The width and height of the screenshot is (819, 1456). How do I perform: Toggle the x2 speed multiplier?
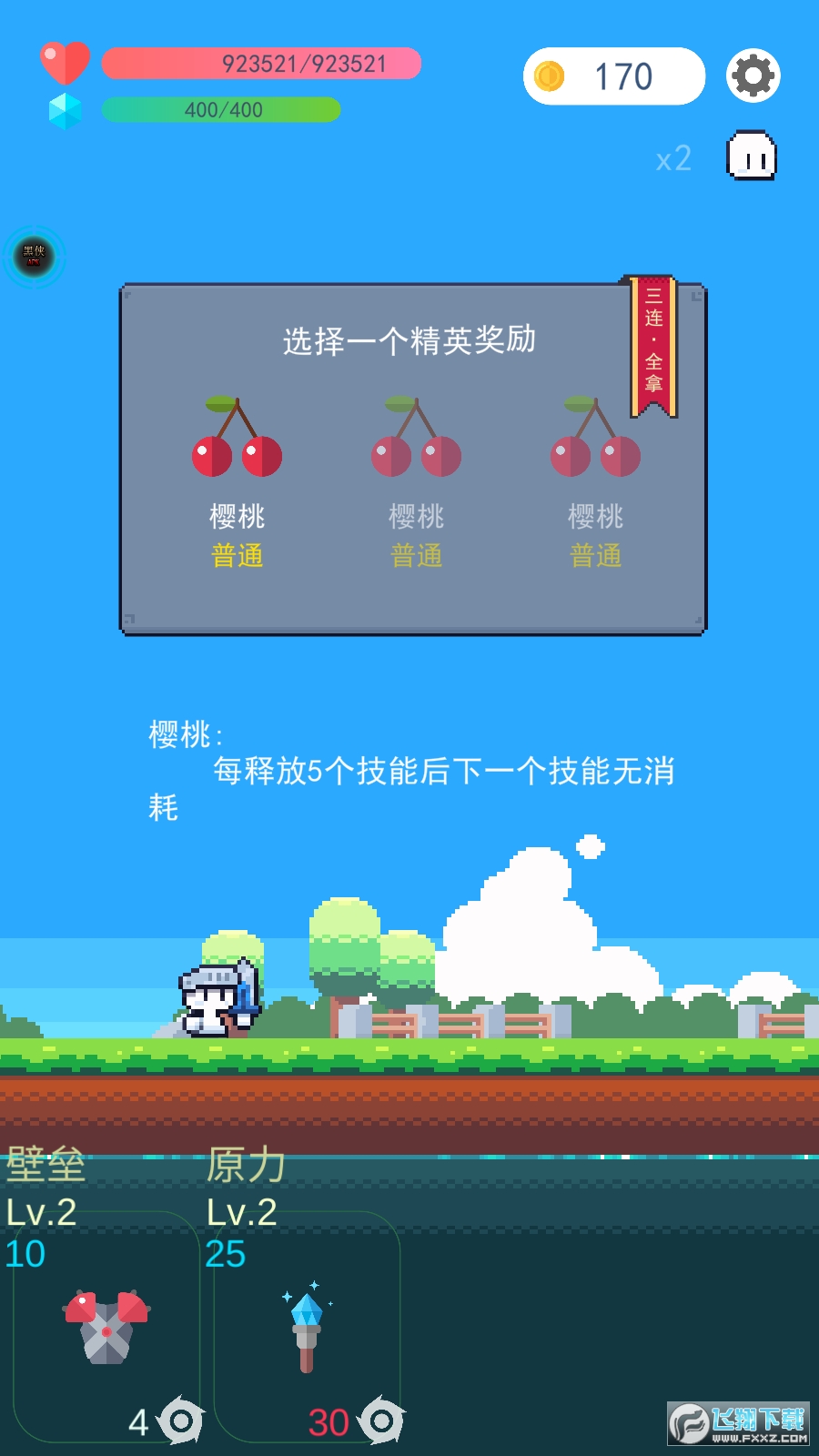coord(673,158)
